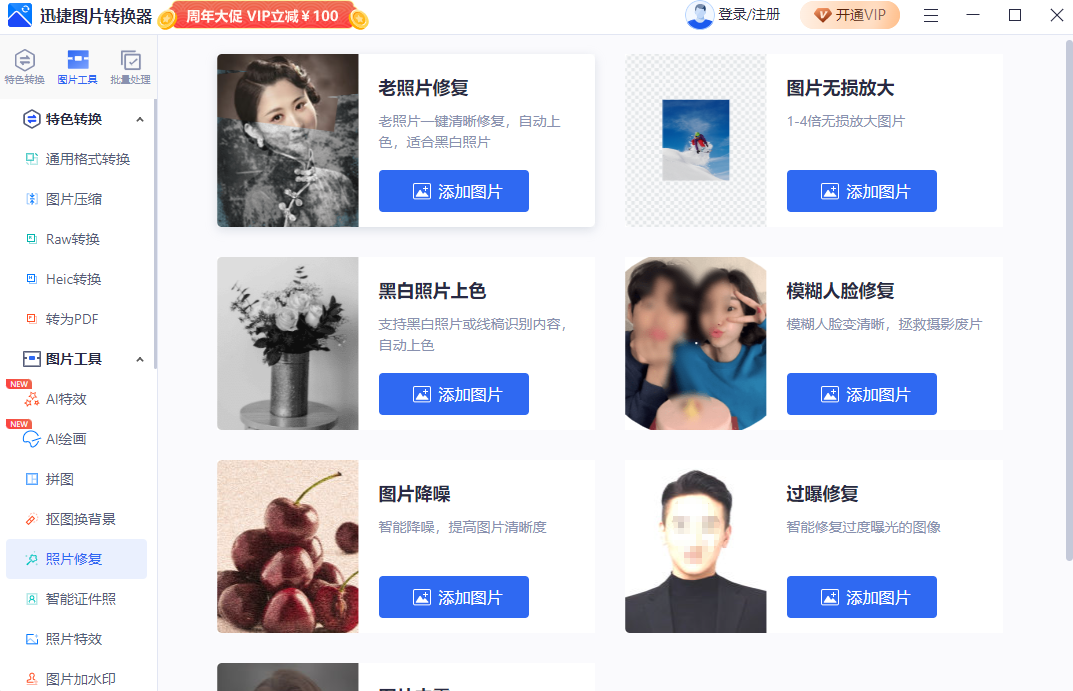
Task: Add image for 老照片修复
Action: [x=453, y=191]
